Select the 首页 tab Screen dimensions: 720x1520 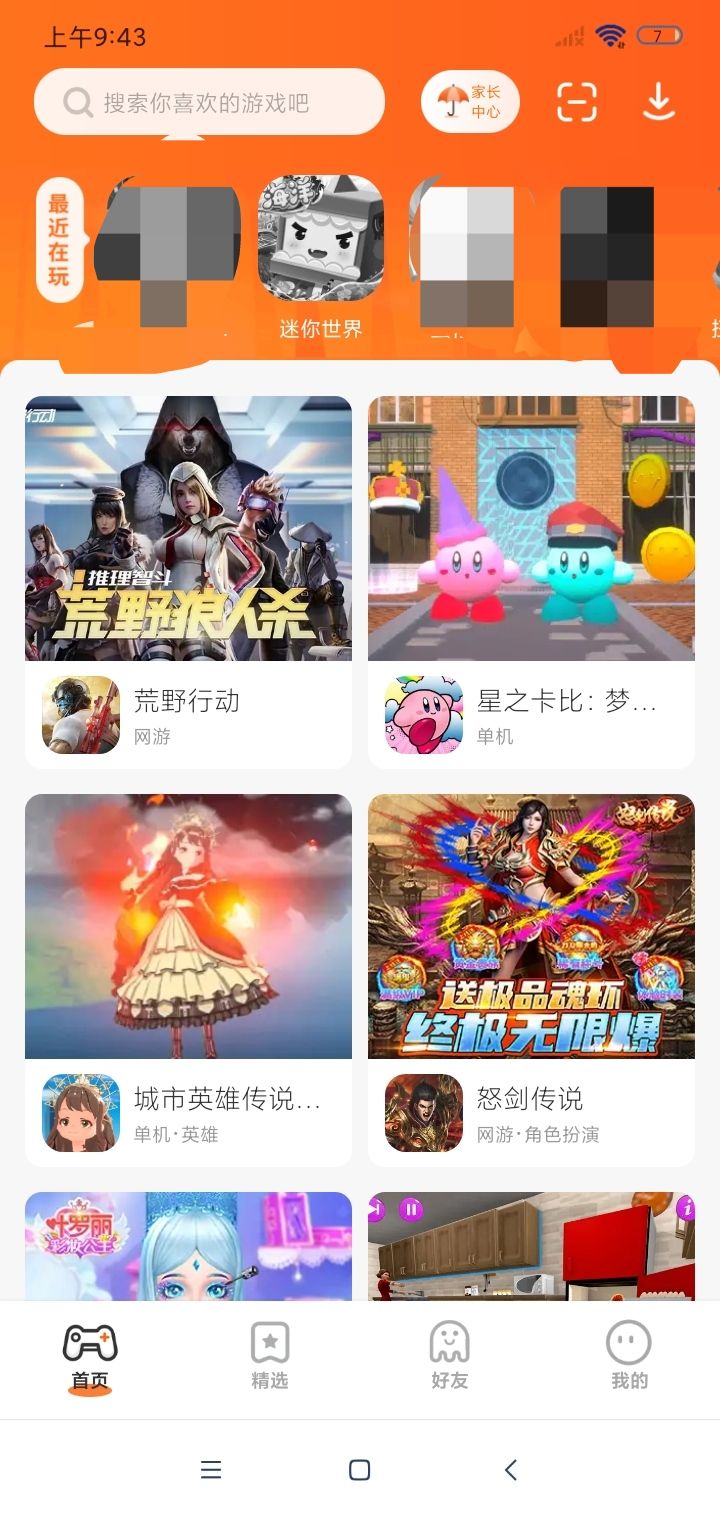click(x=90, y=1356)
